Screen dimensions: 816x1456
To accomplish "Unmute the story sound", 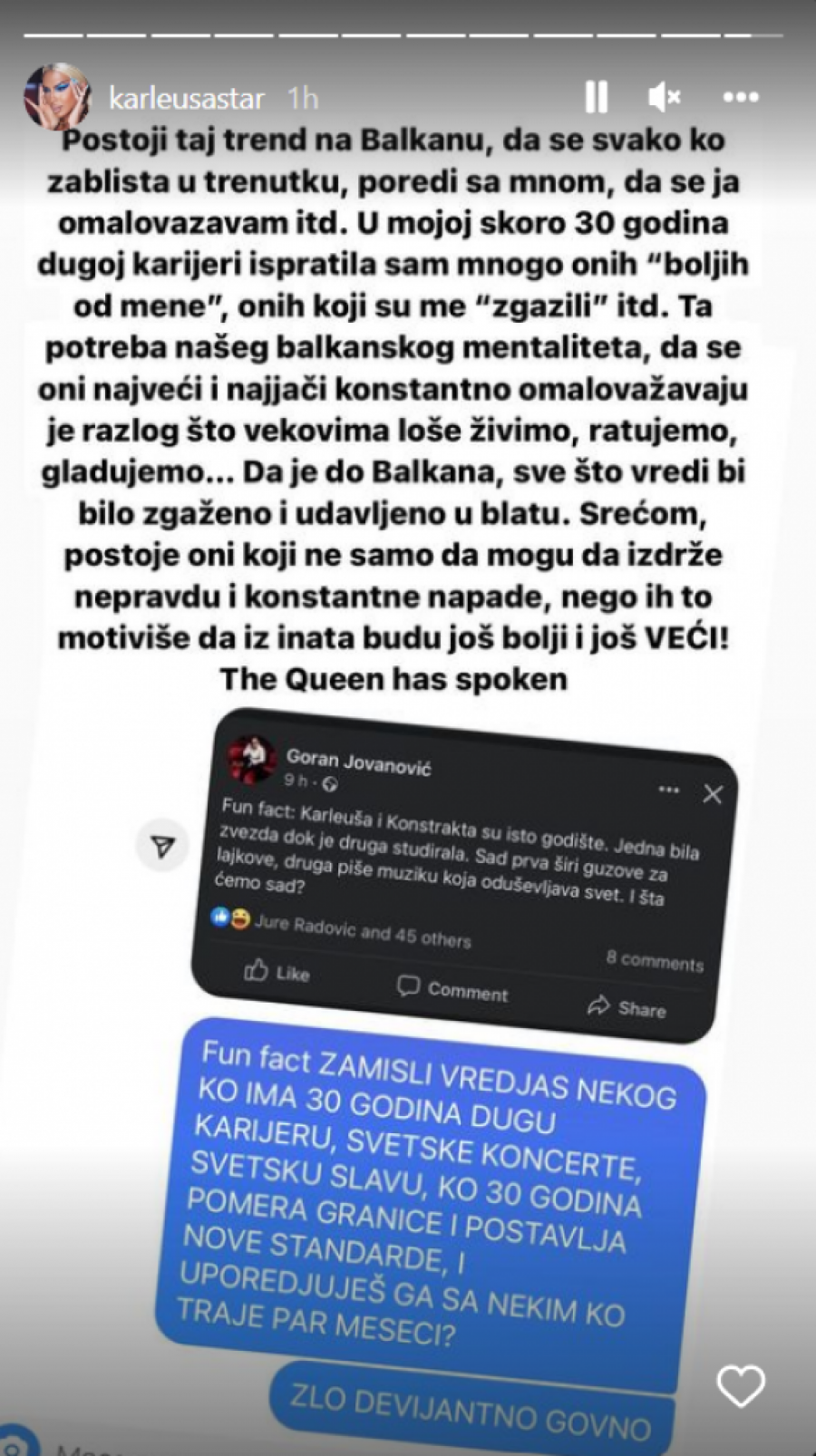I will click(x=665, y=97).
